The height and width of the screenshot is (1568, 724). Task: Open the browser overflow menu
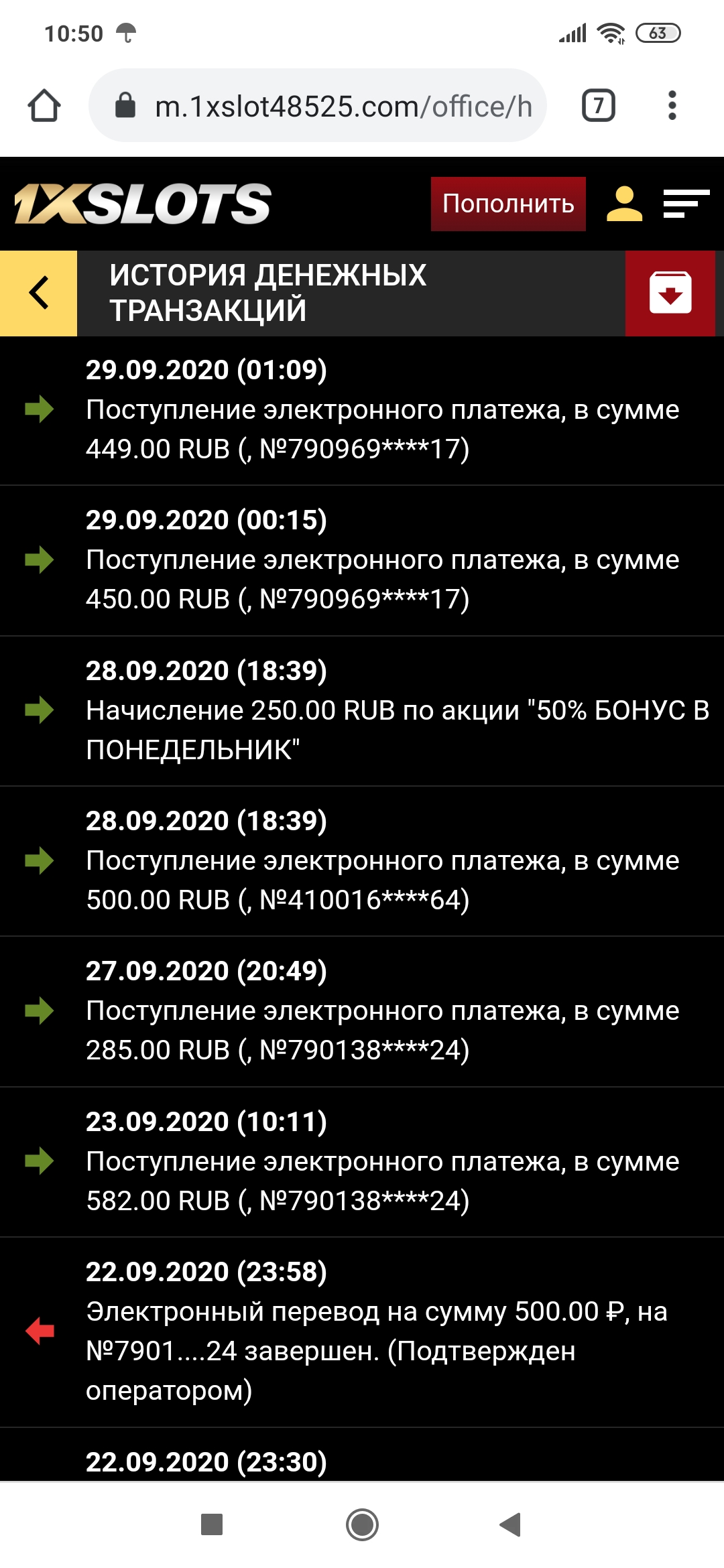672,106
